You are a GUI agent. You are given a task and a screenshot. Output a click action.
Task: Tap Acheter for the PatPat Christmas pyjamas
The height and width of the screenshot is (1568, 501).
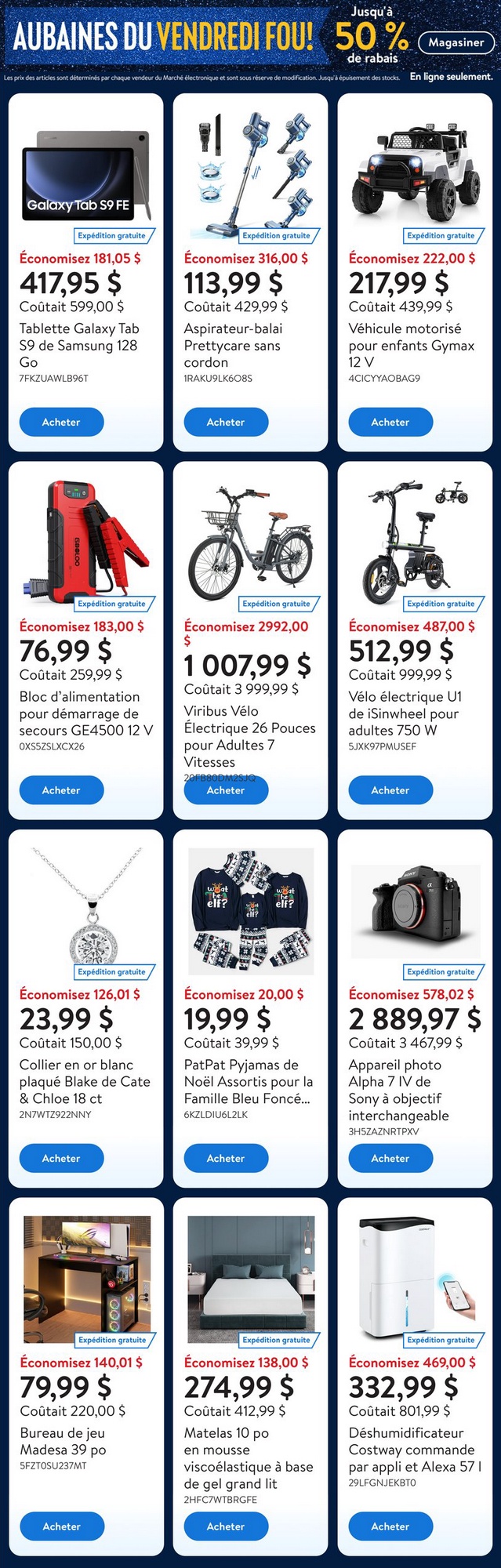226,1158
